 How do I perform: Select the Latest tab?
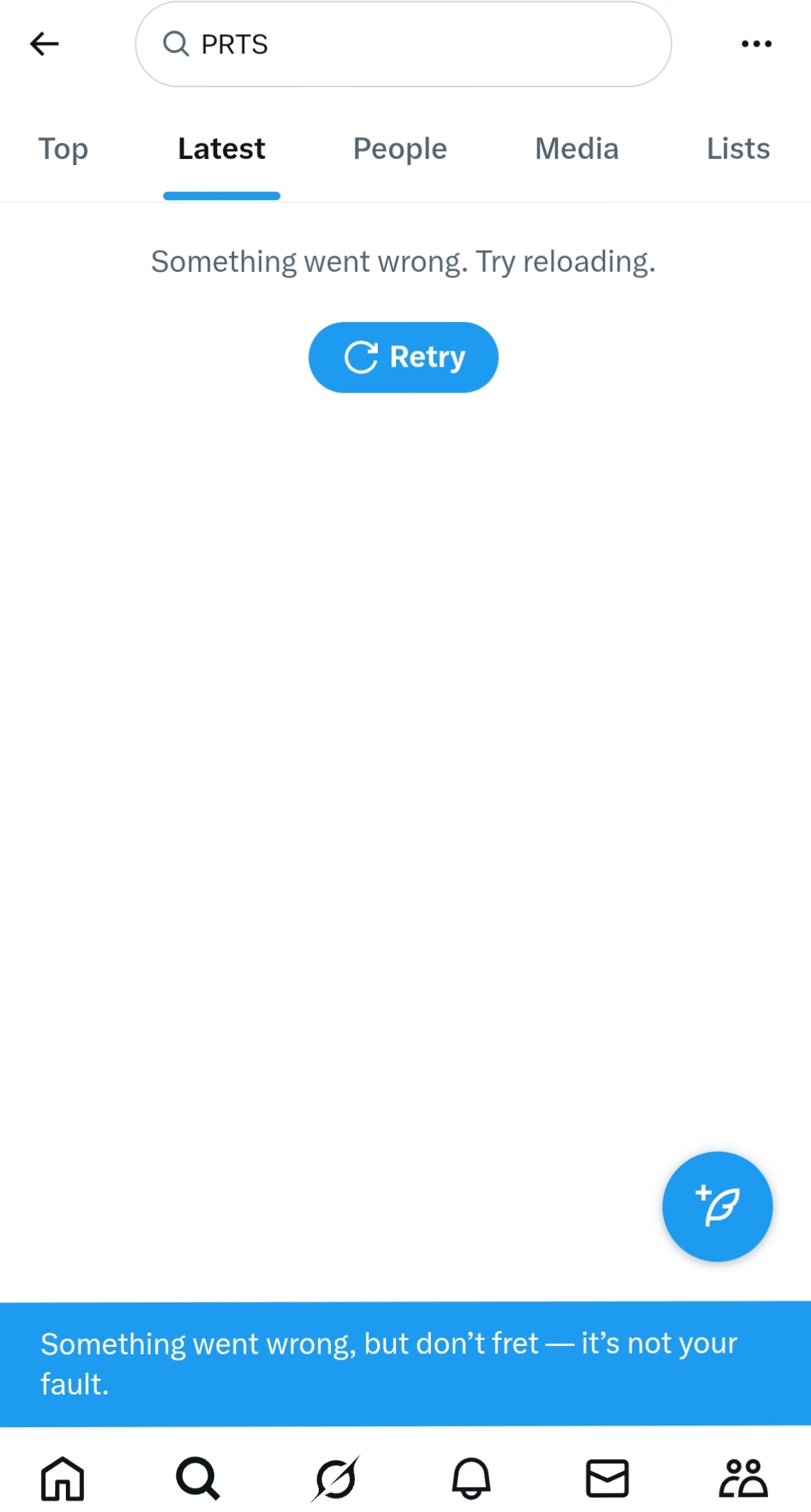click(x=221, y=149)
